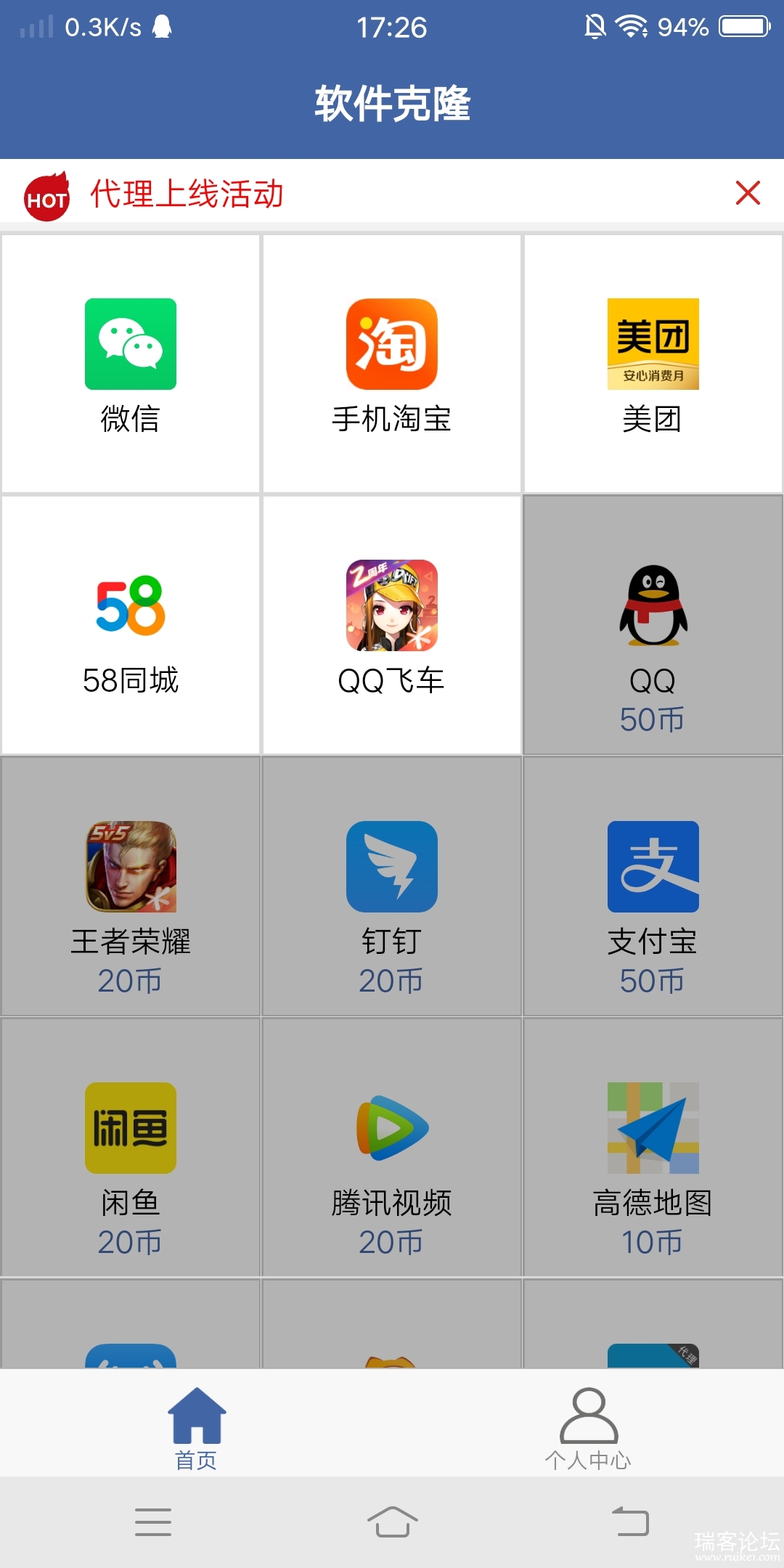Return to the phone's home screen
Viewport: 784px width, 1568px height.
(x=392, y=1522)
